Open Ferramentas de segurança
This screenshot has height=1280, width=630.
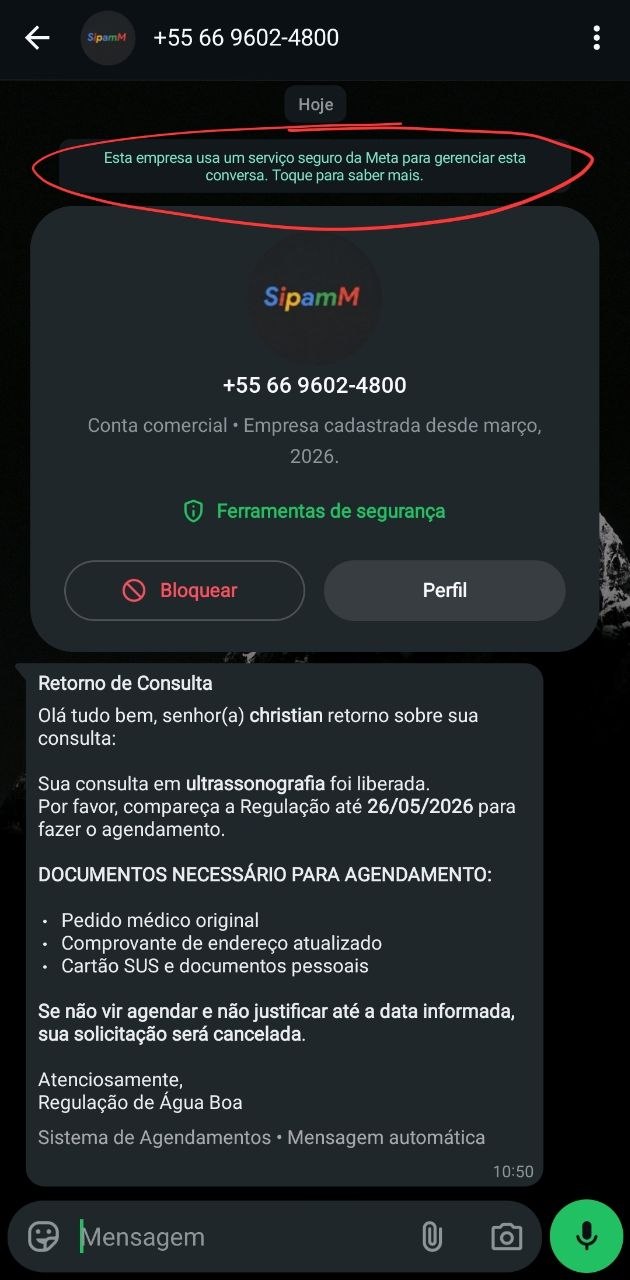point(315,511)
